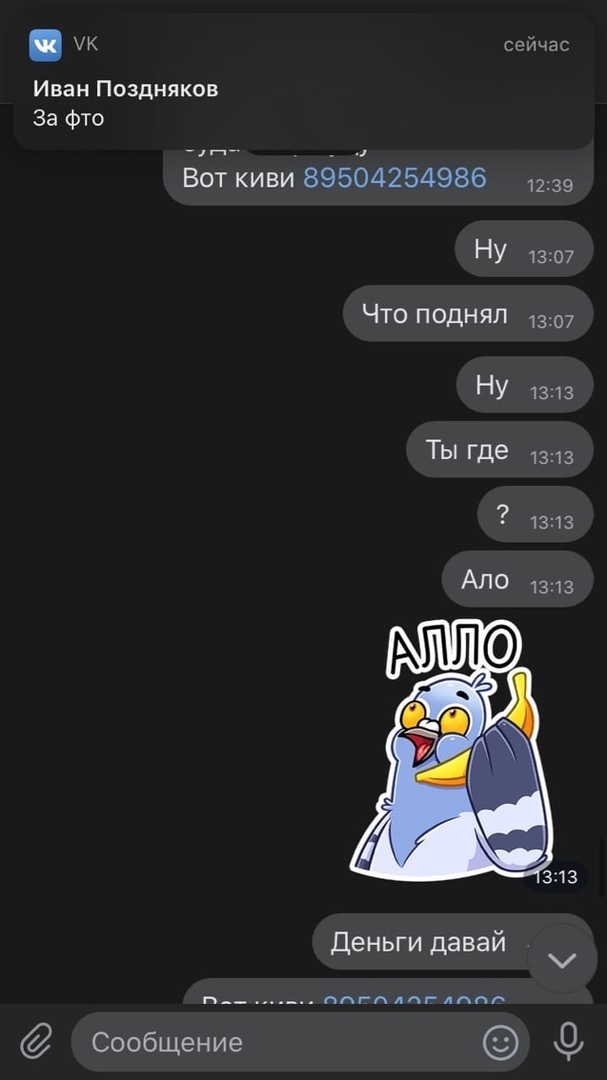Tap the voice message microphone
607x1080 pixels.
[568, 1042]
